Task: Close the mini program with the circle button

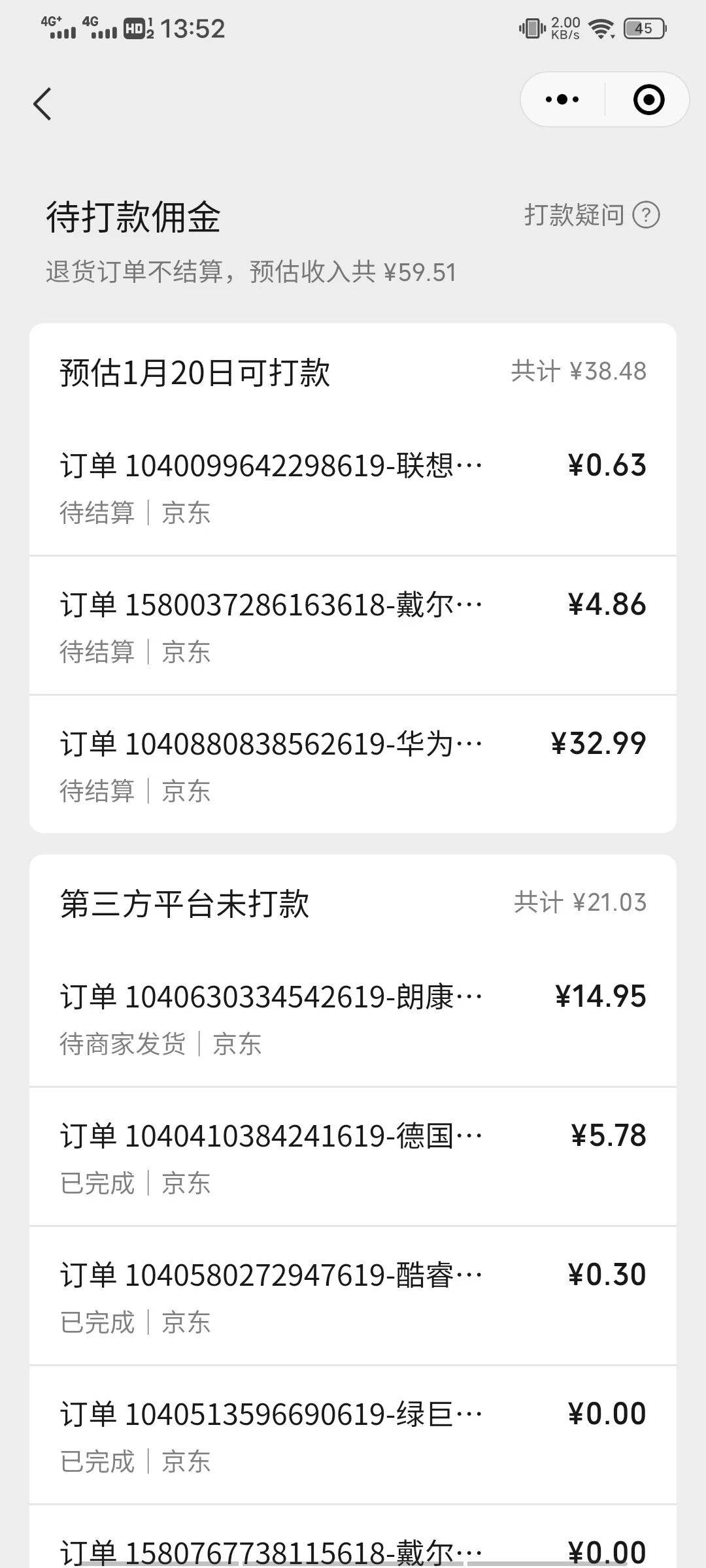Action: click(x=648, y=100)
